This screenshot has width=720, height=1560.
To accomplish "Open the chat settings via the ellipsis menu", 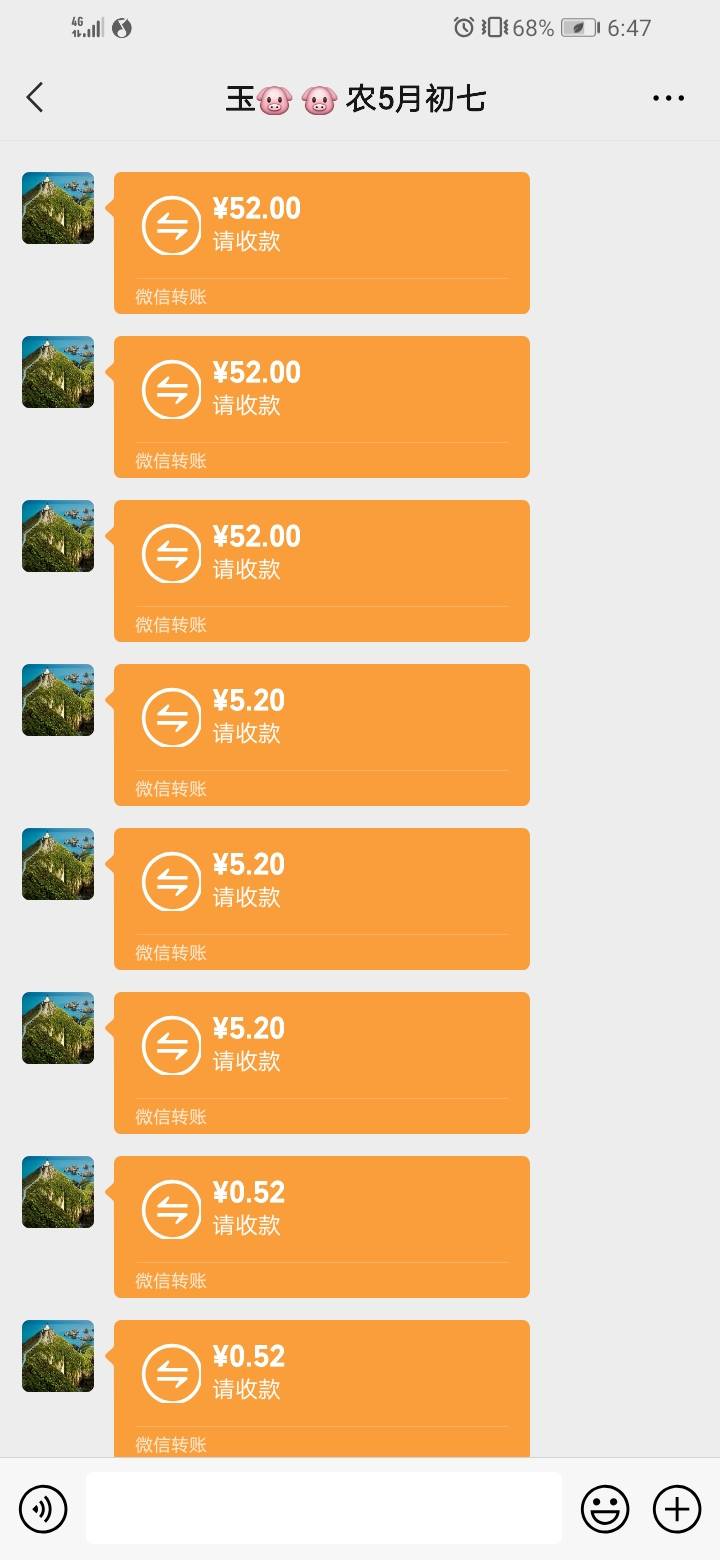I will click(667, 97).
